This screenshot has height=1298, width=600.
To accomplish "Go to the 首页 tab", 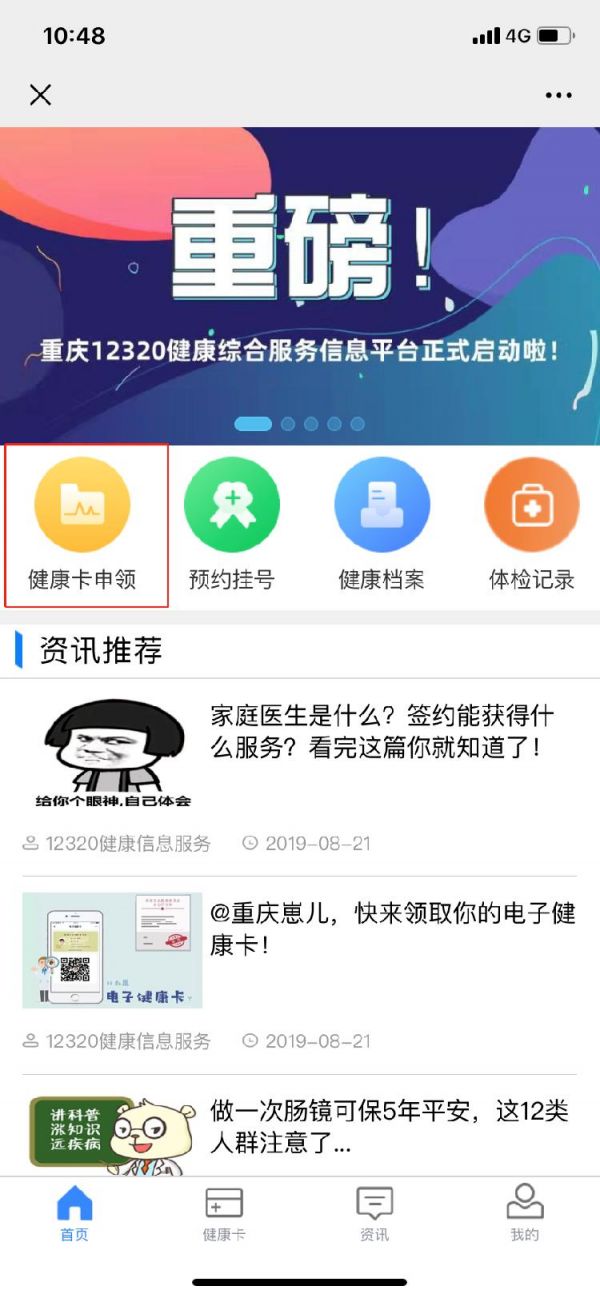I will [x=74, y=1212].
